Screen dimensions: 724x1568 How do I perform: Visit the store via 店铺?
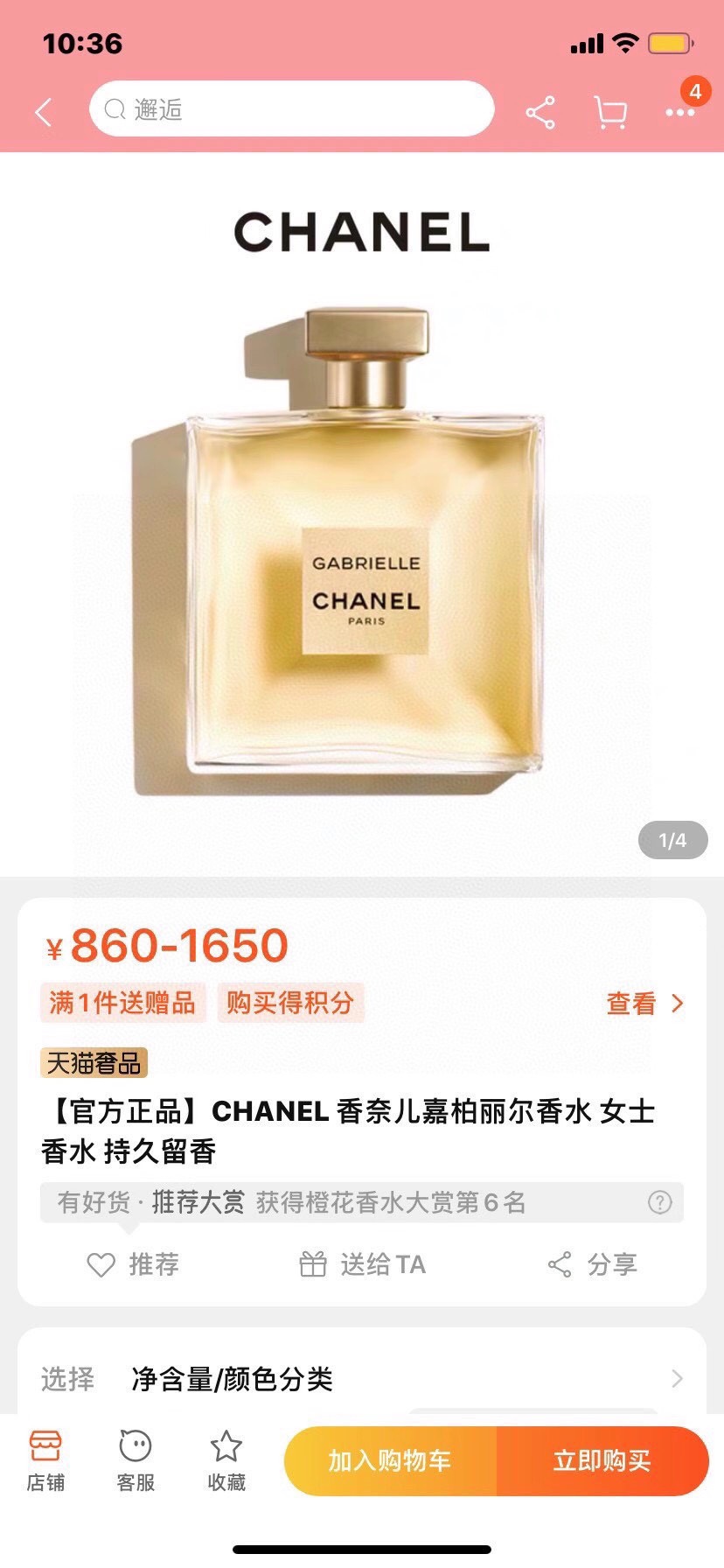pyautogui.click(x=45, y=1459)
